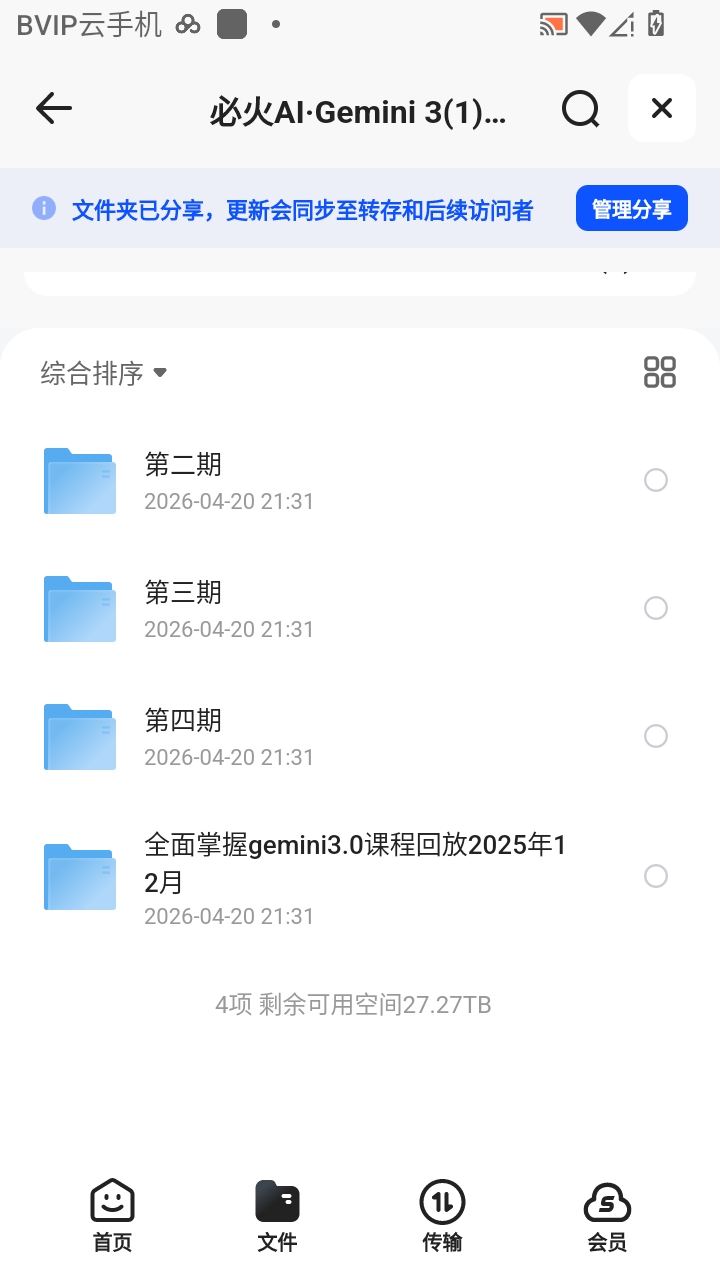Tap the info icon on the share banner
This screenshot has width=720, height=1280.
[44, 207]
